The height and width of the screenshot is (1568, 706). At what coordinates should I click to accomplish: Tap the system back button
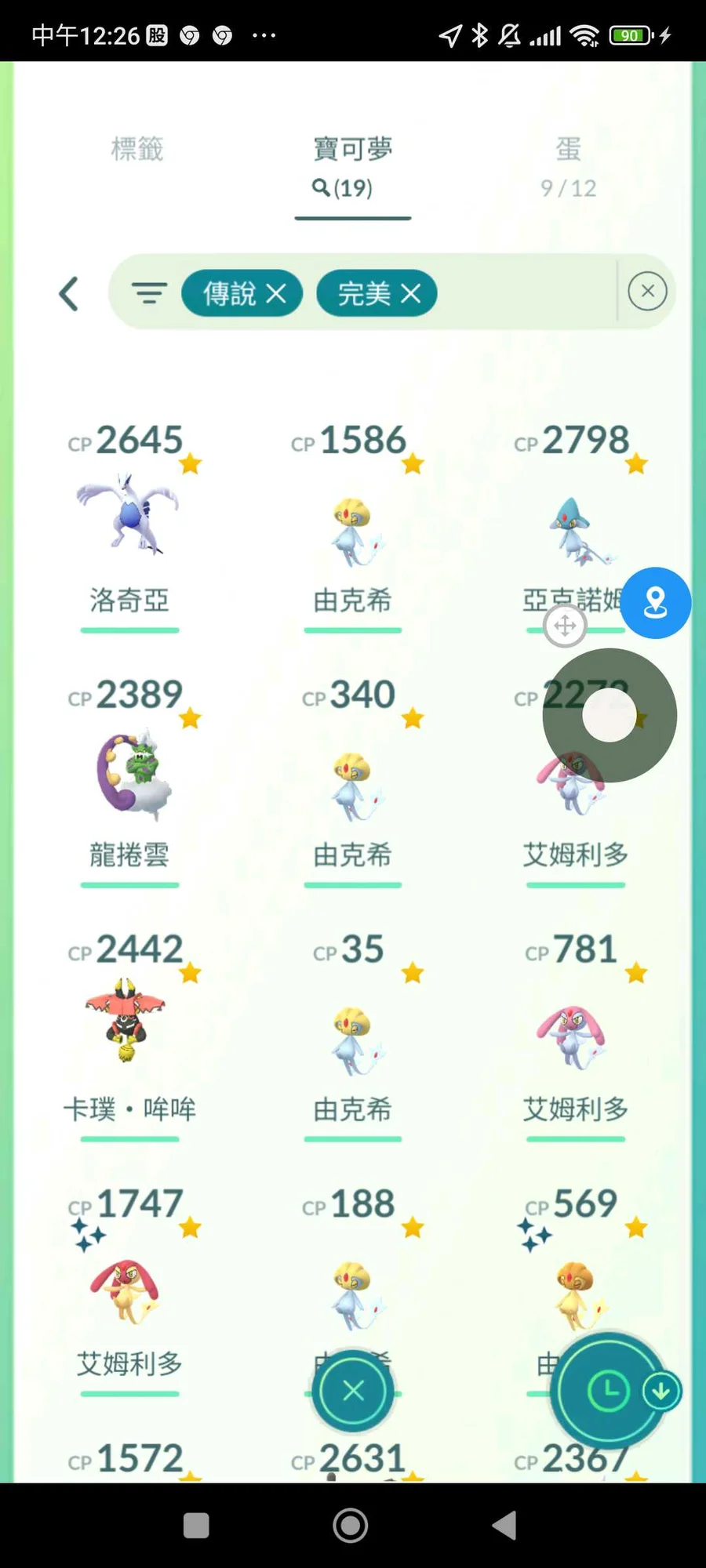pyautogui.click(x=504, y=1526)
